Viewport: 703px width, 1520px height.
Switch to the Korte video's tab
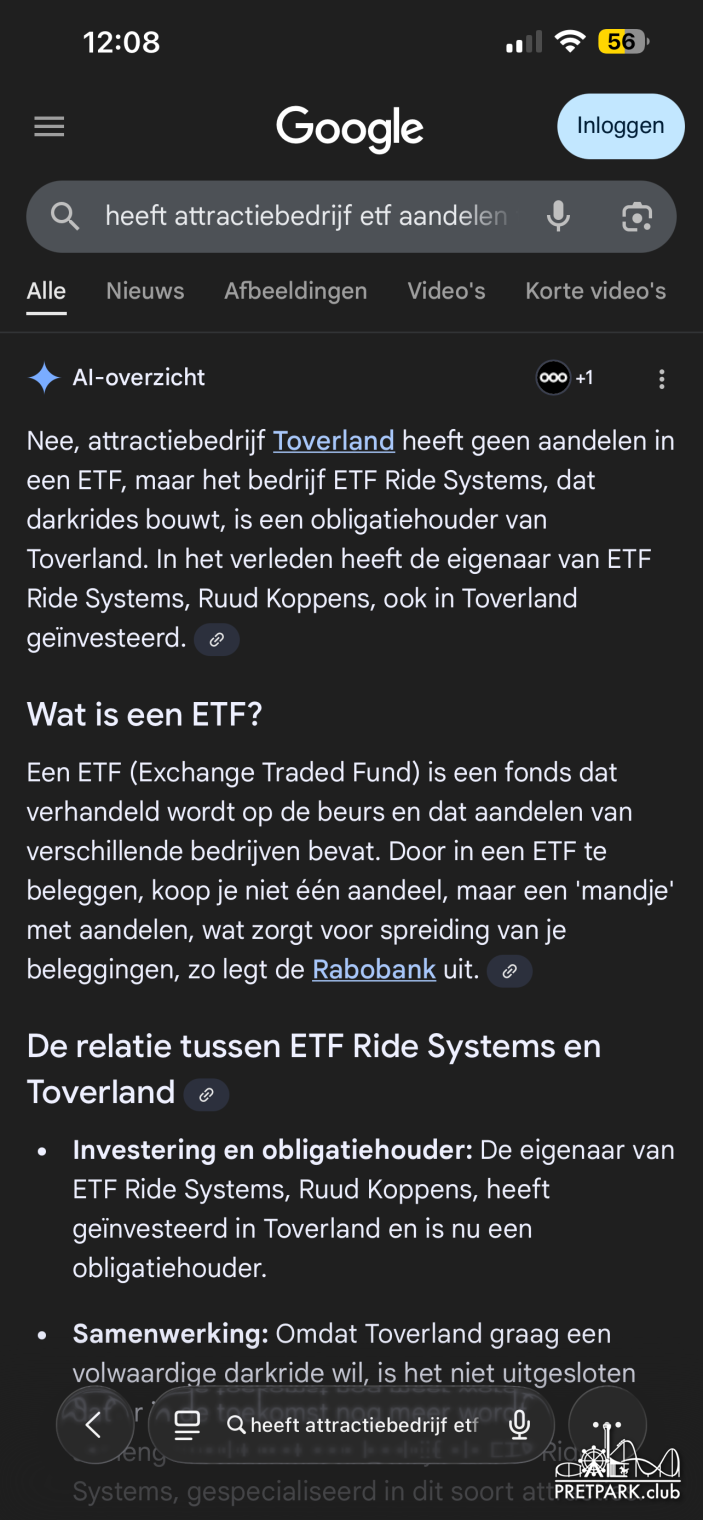click(x=595, y=291)
